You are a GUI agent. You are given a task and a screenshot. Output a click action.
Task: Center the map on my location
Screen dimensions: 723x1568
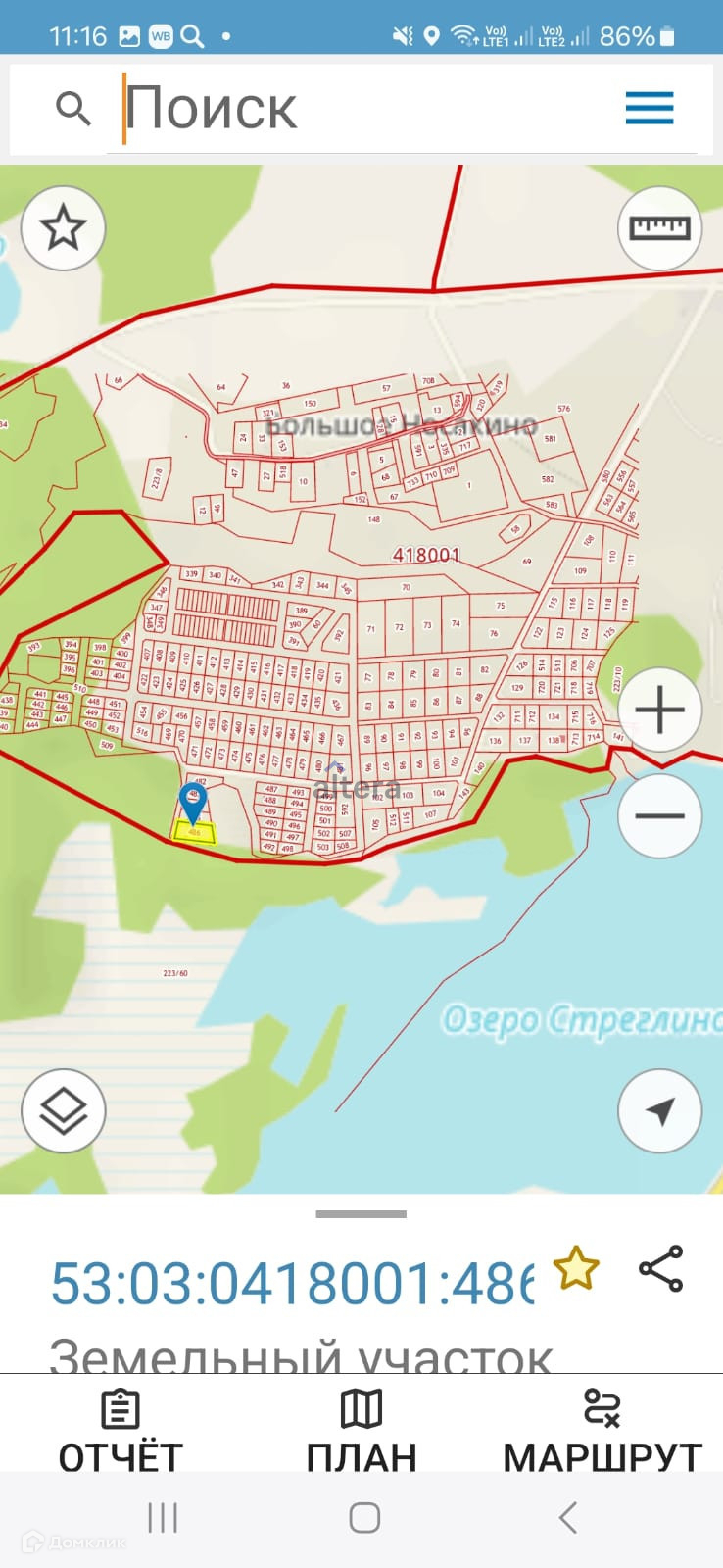click(x=659, y=1110)
